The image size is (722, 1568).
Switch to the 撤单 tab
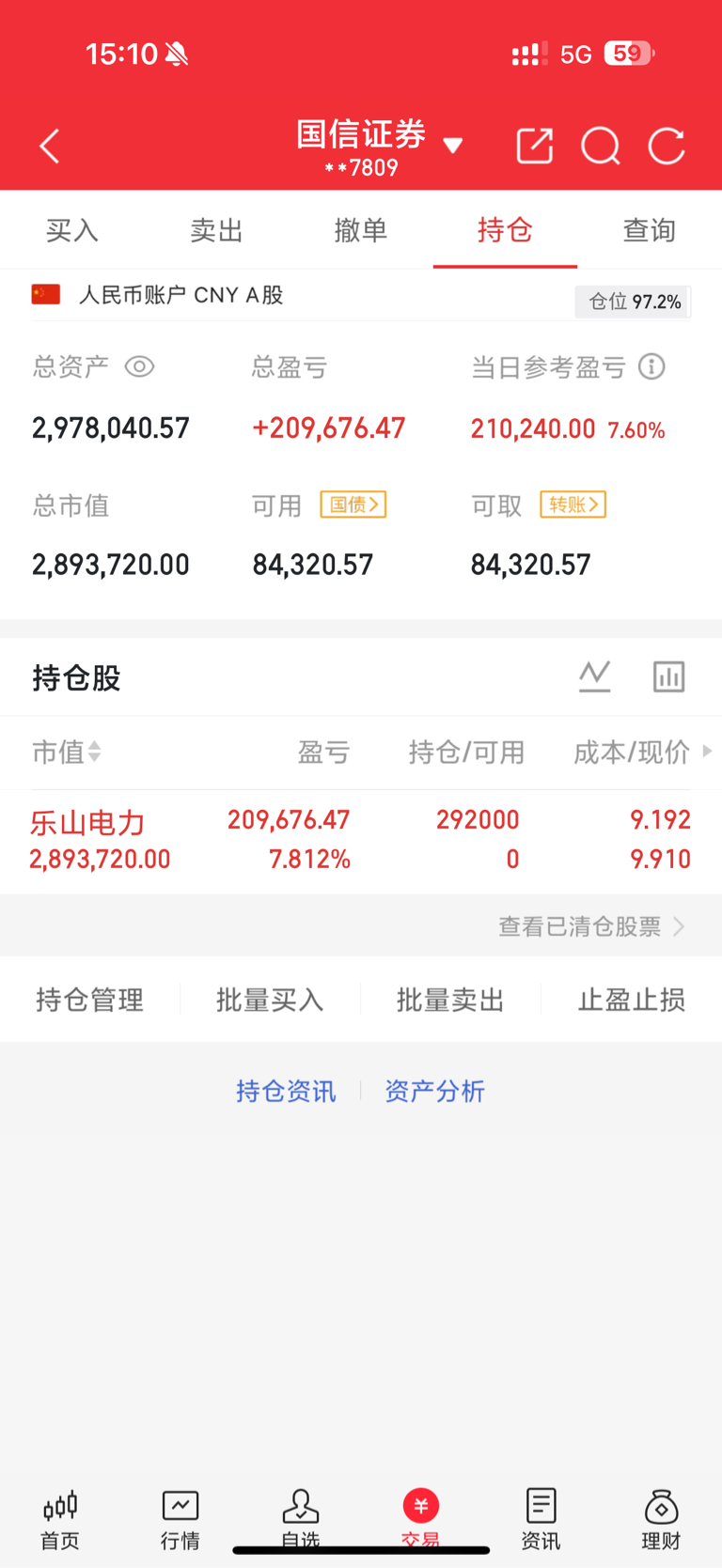pyautogui.click(x=361, y=230)
